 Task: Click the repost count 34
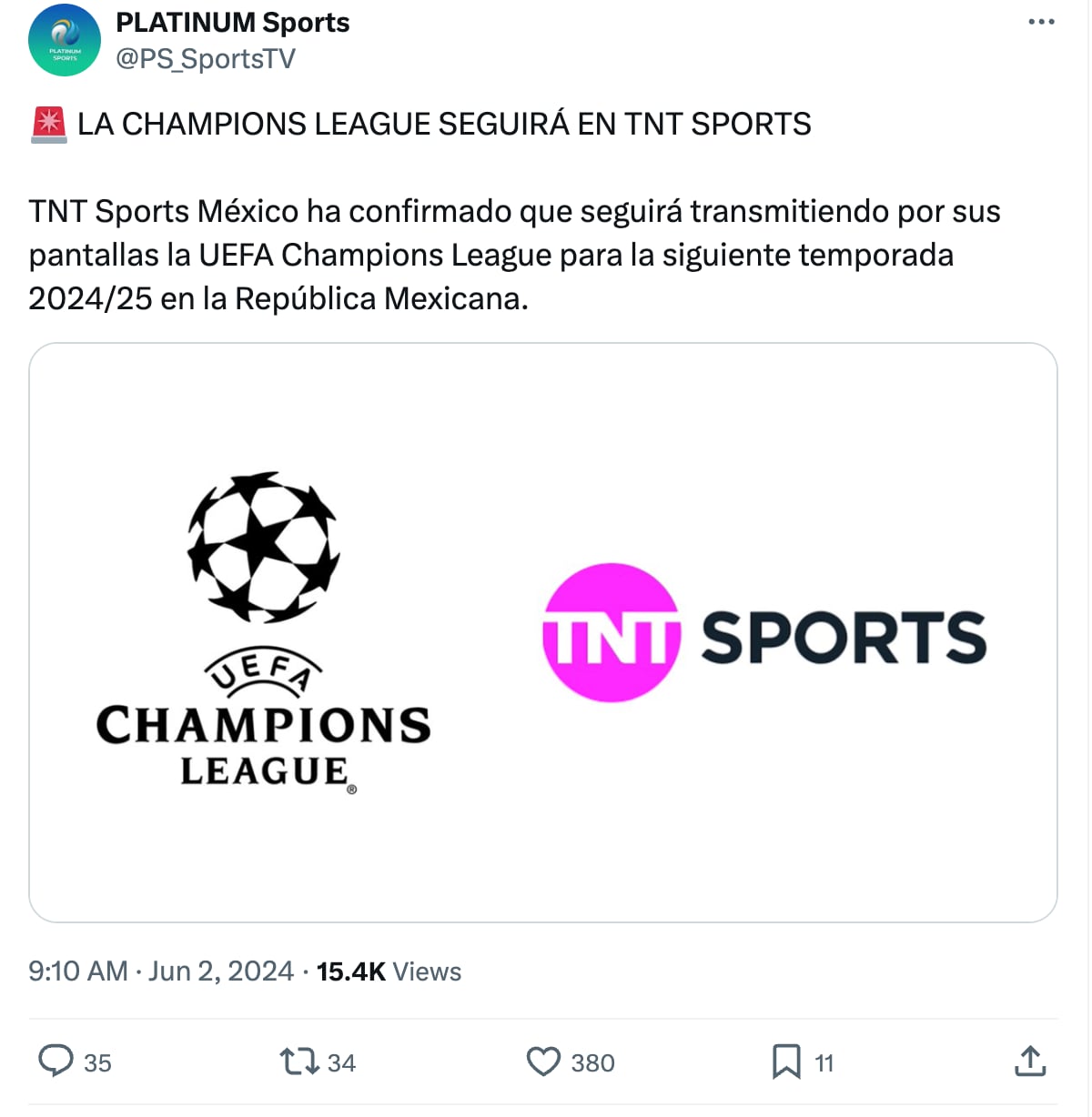[340, 1062]
